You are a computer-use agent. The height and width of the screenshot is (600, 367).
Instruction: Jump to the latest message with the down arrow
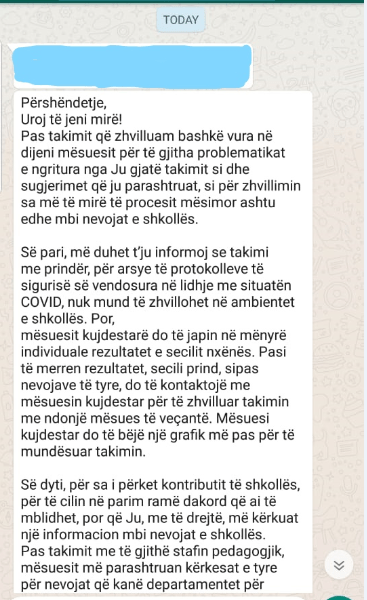[x=339, y=564]
